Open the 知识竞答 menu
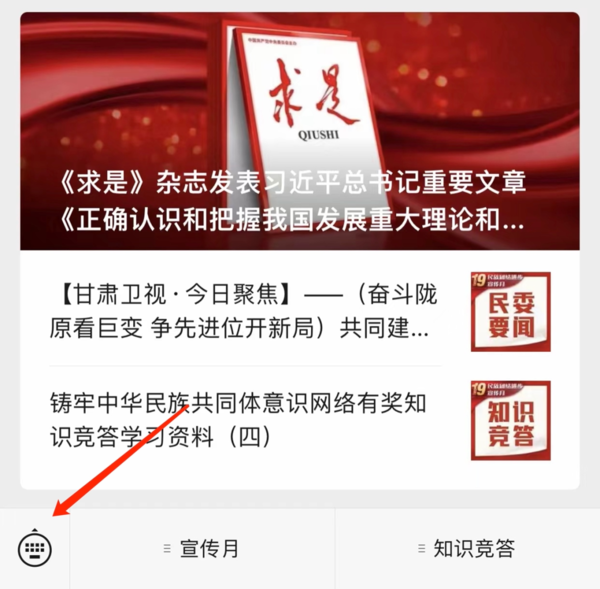 (466, 548)
